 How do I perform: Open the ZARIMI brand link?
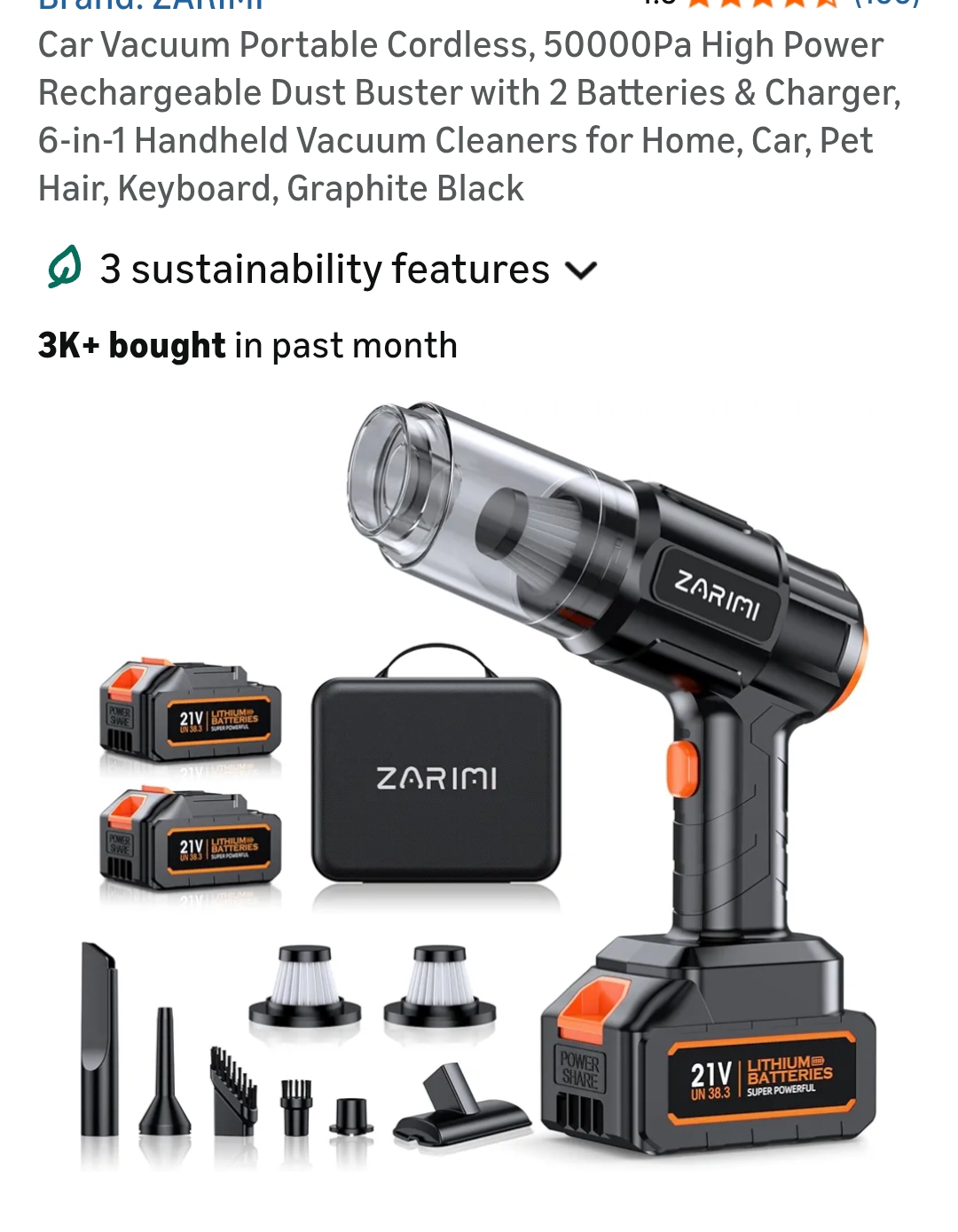151,4
